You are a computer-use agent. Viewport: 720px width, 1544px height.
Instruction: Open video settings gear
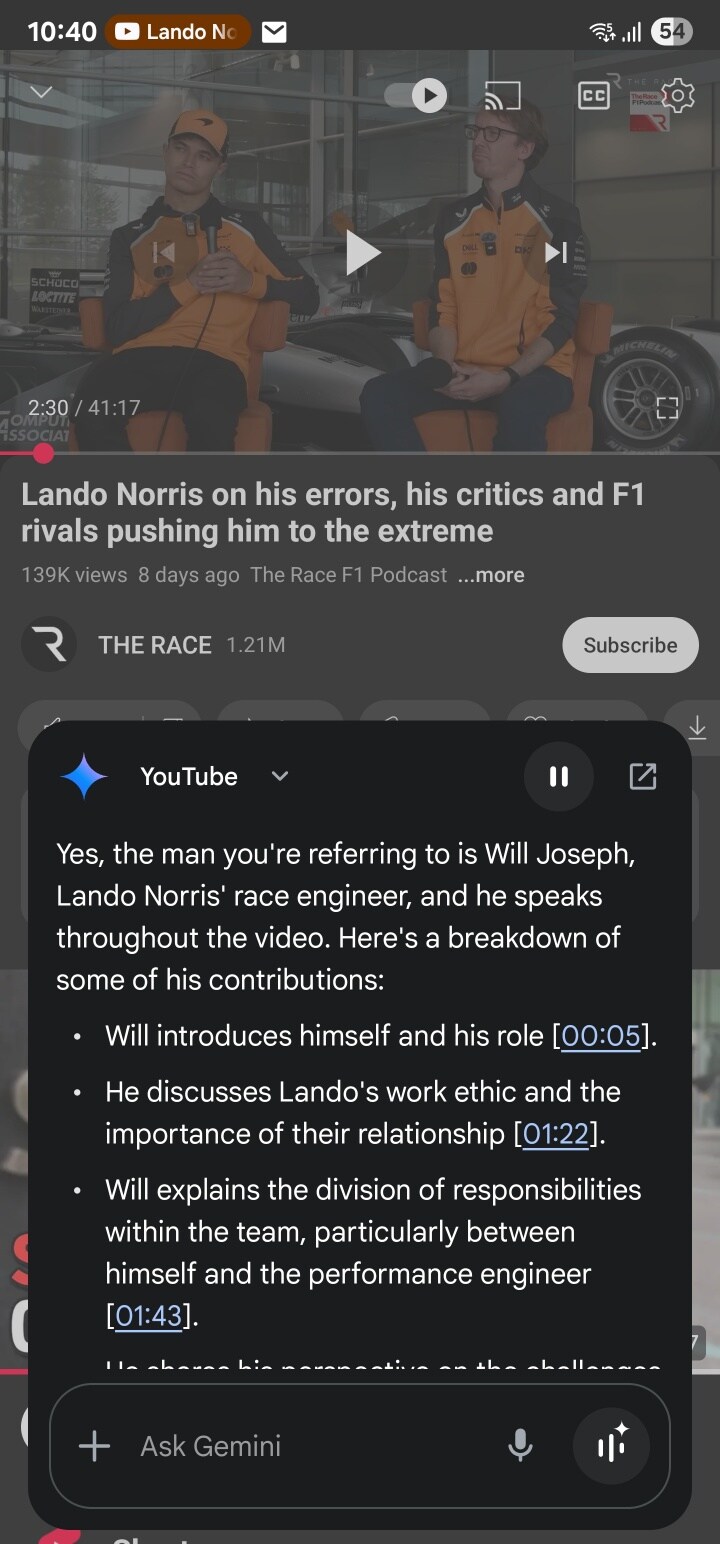[678, 96]
